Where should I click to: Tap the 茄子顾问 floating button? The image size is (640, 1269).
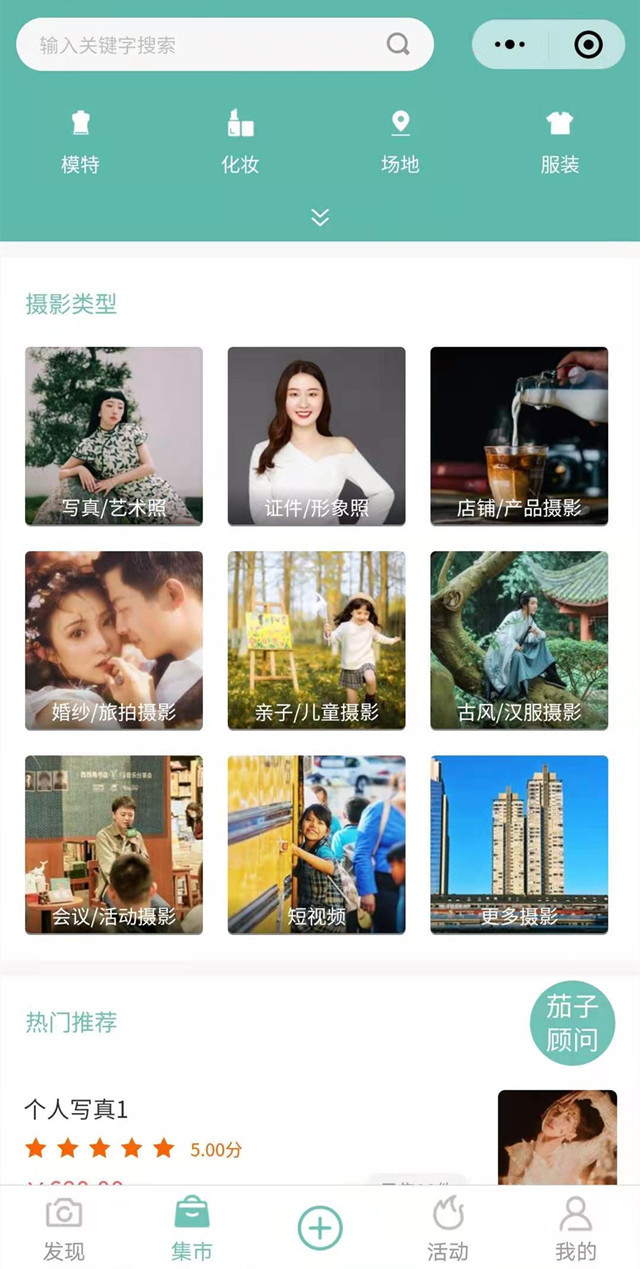pyautogui.click(x=572, y=1023)
